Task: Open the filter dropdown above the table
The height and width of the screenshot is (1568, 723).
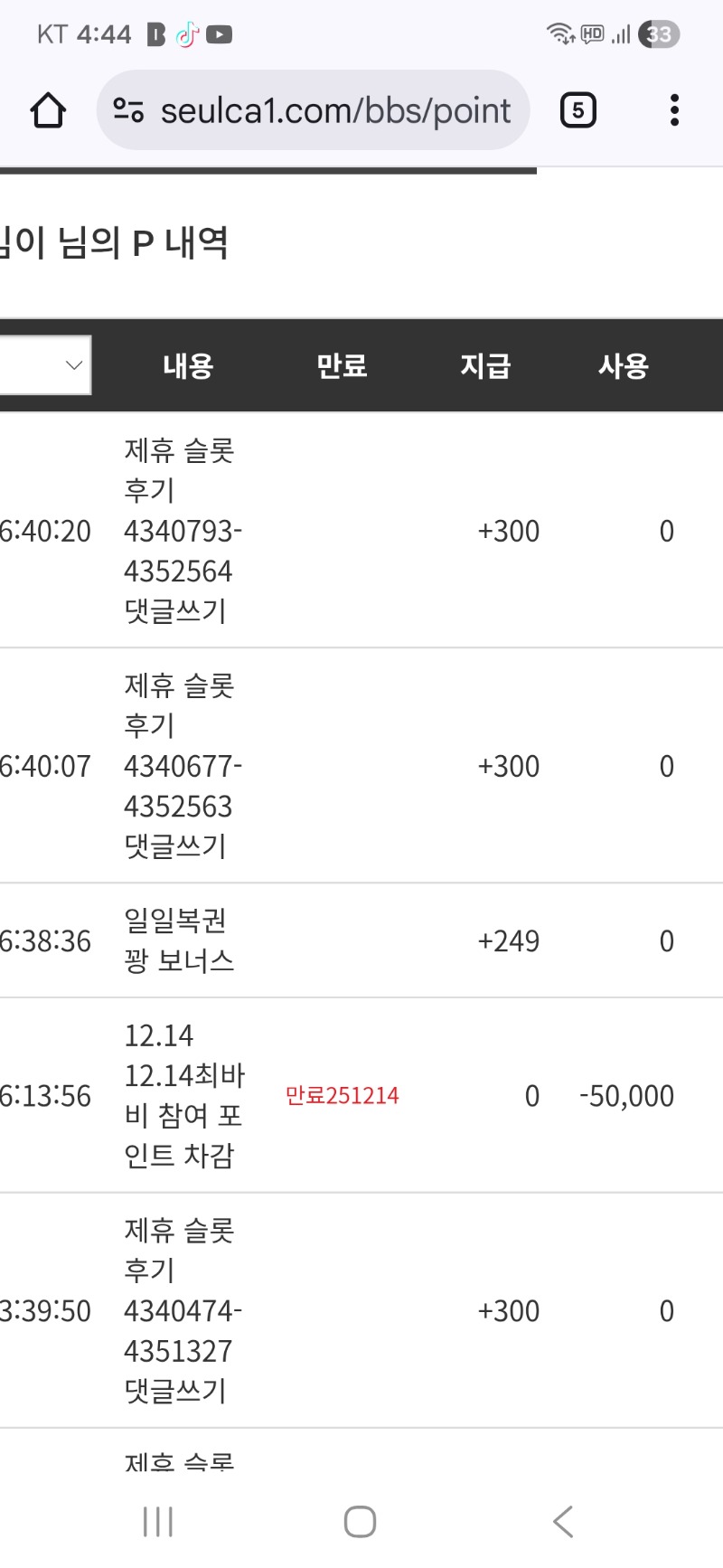Action: click(45, 364)
